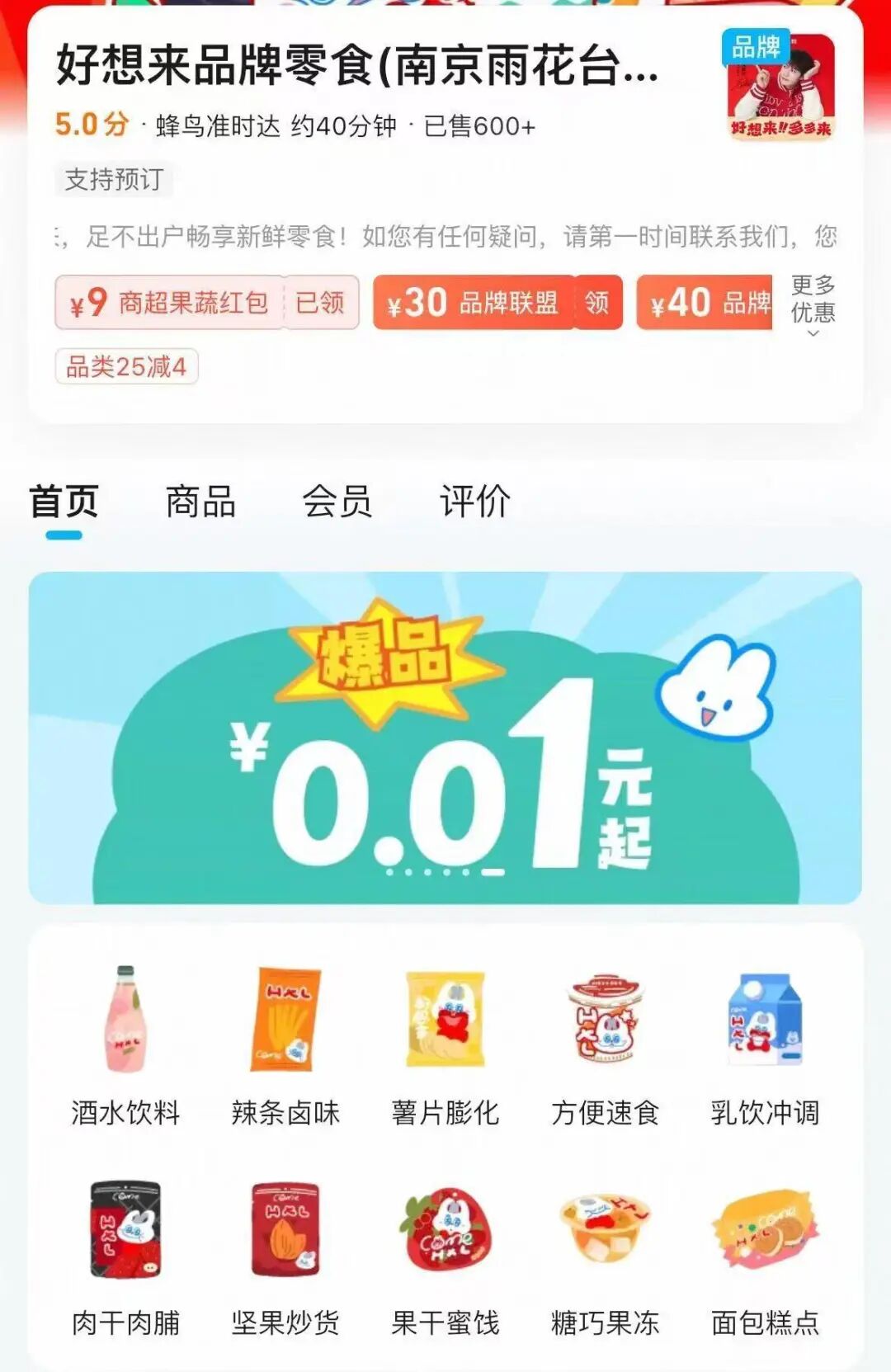This screenshot has width=891, height=1372.
Task: Browse 坚果炒货 items
Action: (x=285, y=1254)
